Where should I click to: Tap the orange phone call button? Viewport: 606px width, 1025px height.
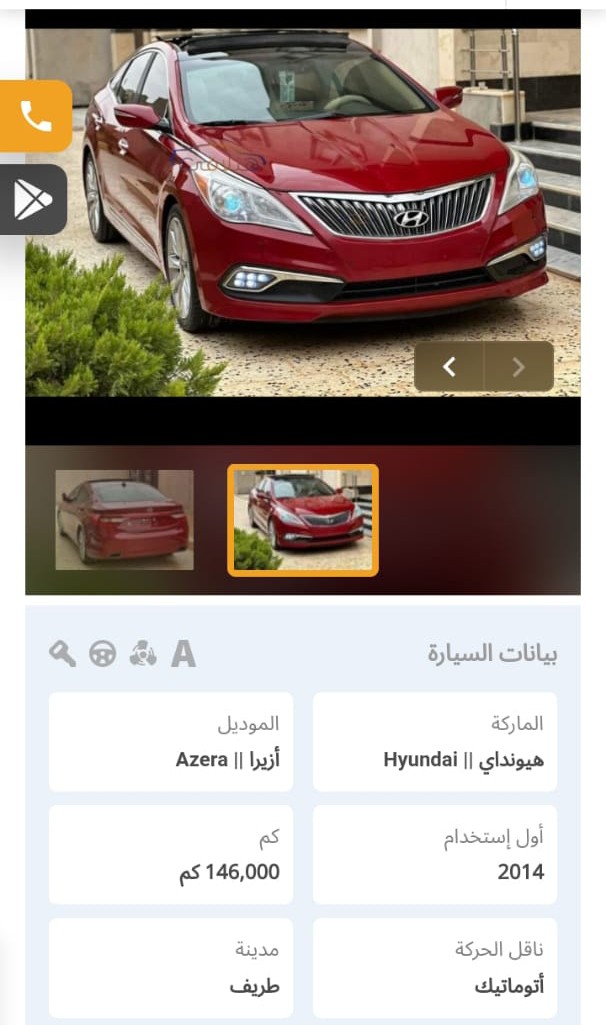coord(35,116)
